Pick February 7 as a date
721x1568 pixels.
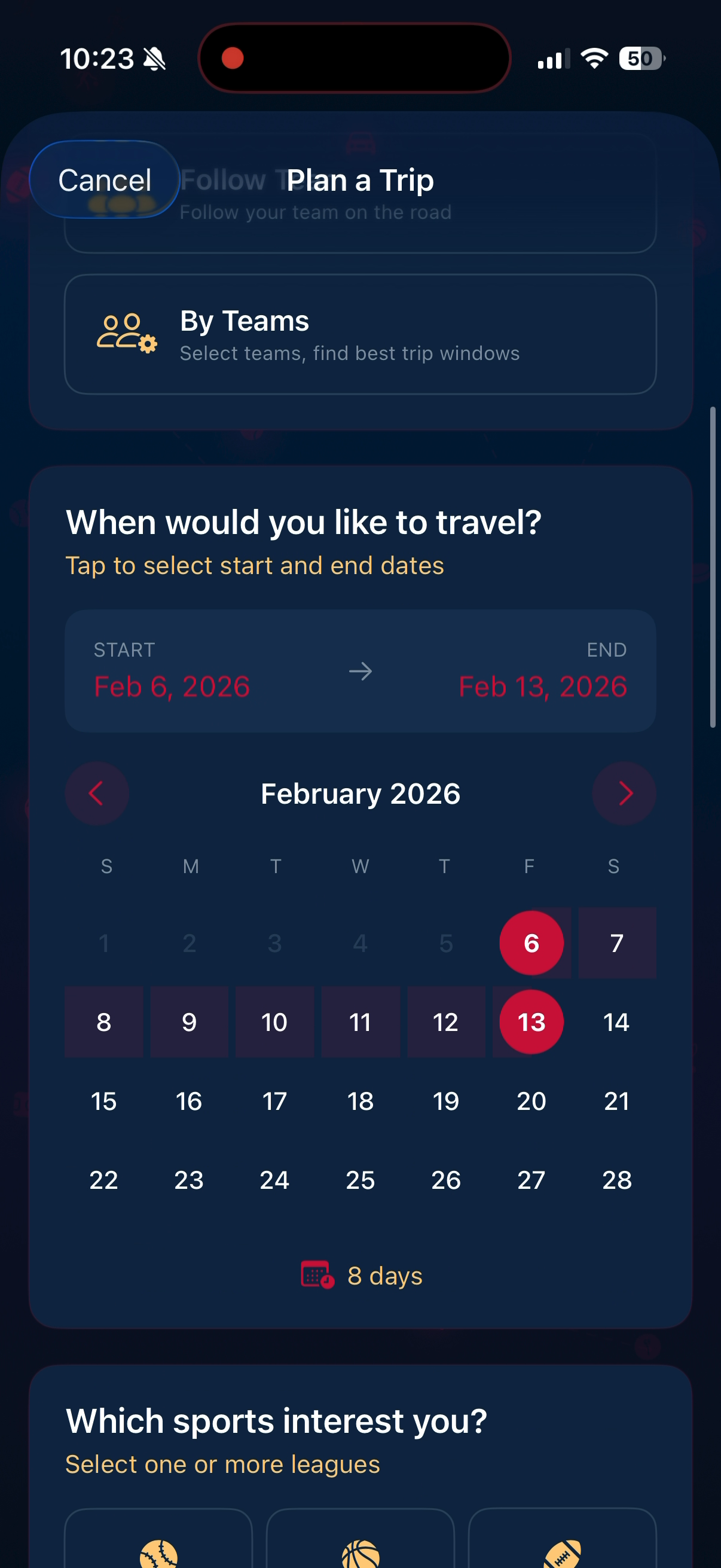616,943
